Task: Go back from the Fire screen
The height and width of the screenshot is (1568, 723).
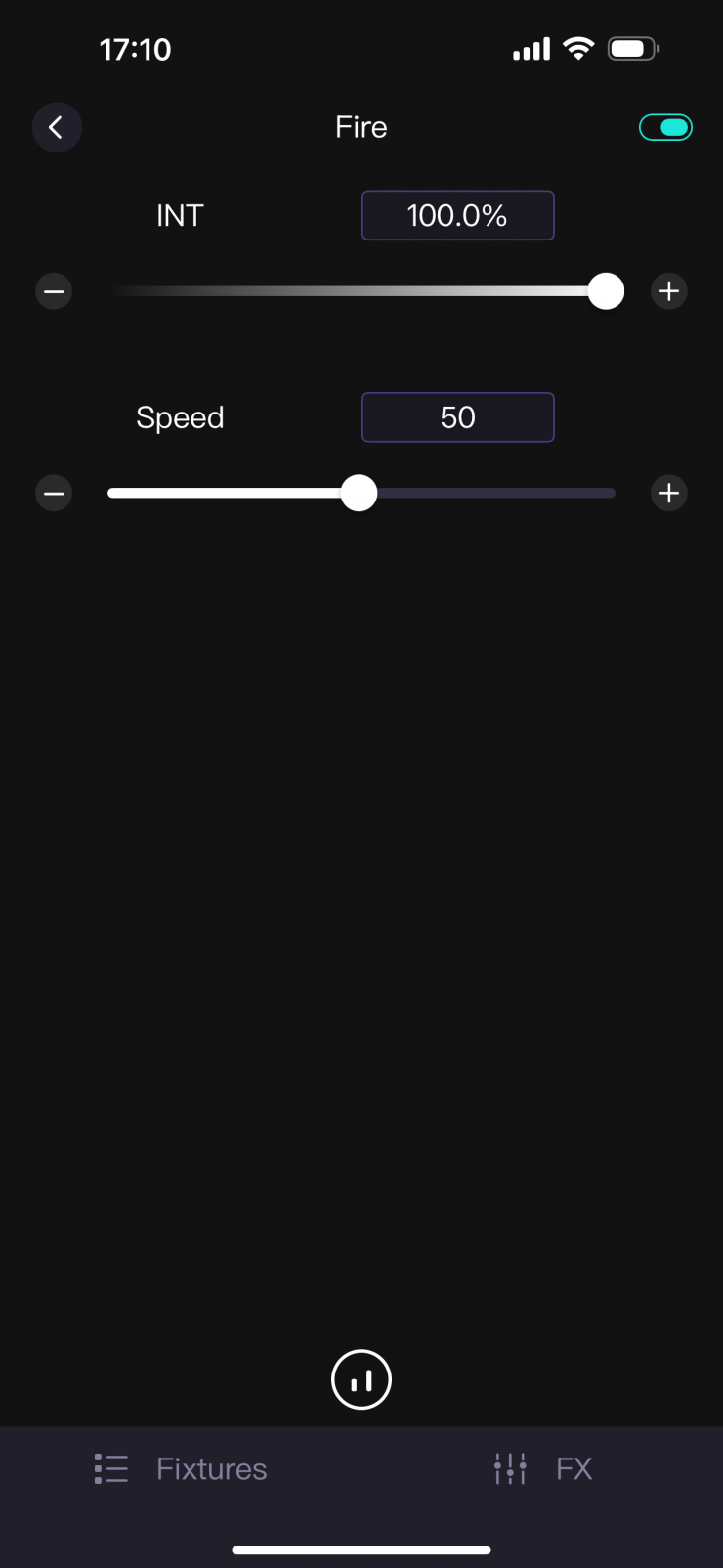Action: point(57,127)
